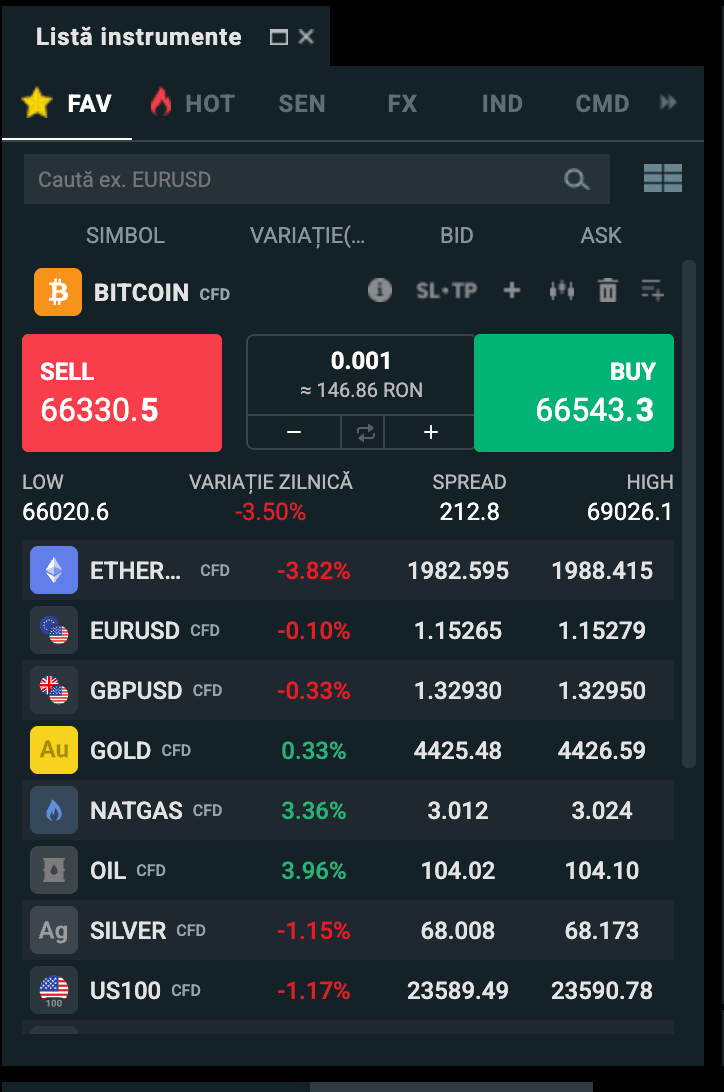Decrease the Bitcoin volume with minus
The image size is (724, 1092).
coord(294,432)
